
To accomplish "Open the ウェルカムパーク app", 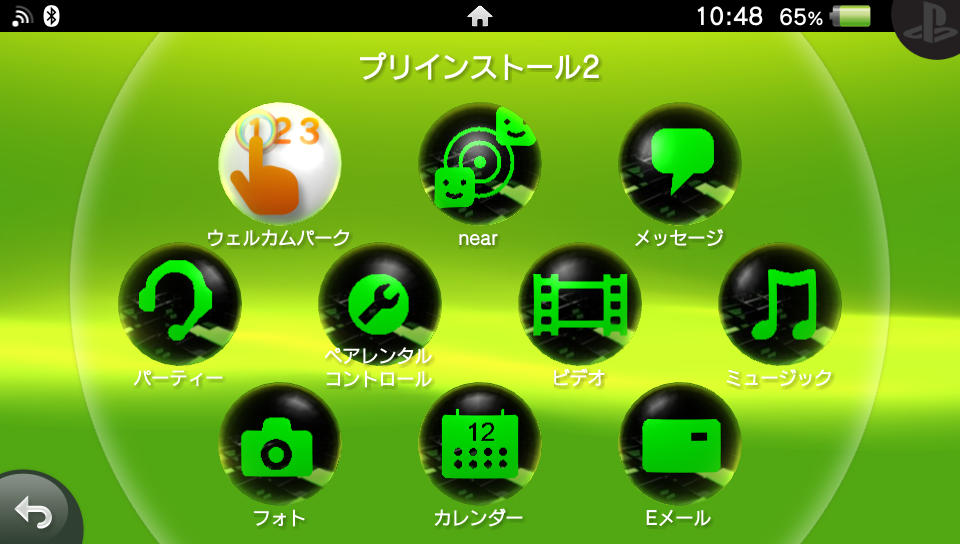I will [x=280, y=163].
